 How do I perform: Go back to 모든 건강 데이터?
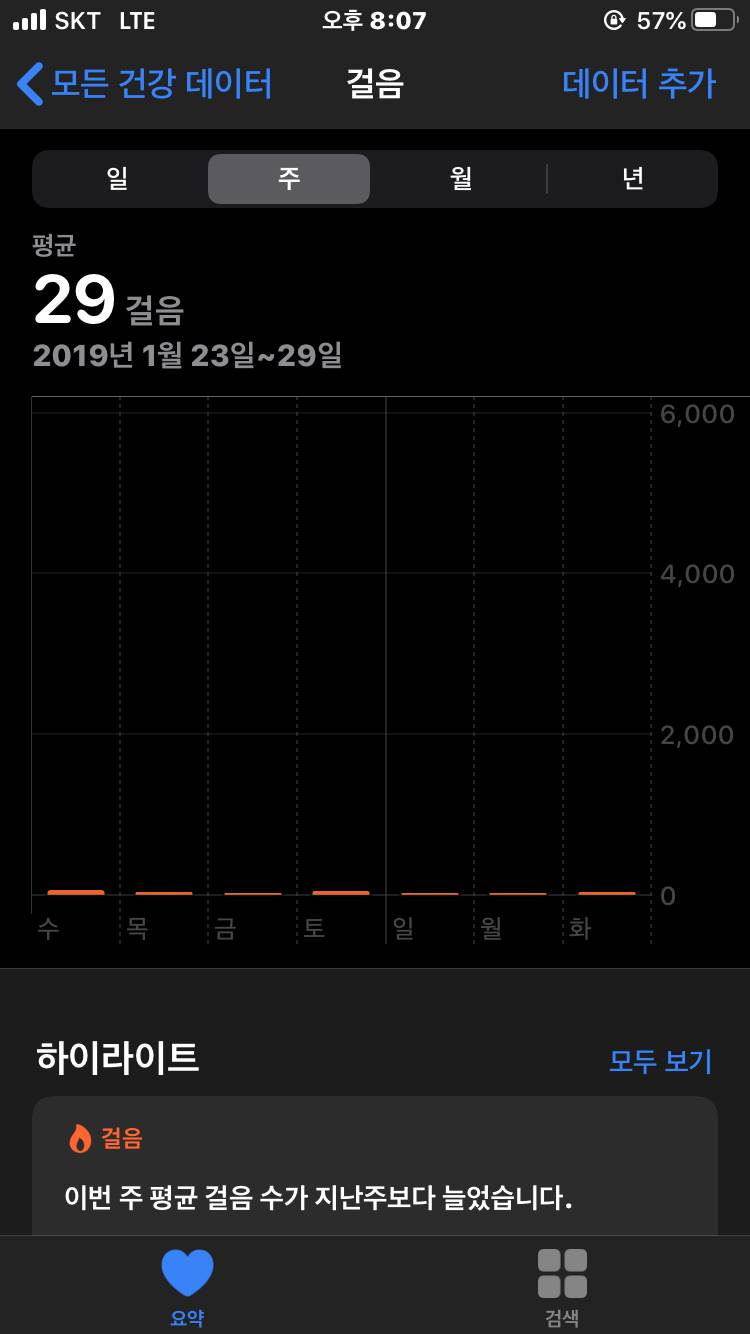tap(145, 83)
